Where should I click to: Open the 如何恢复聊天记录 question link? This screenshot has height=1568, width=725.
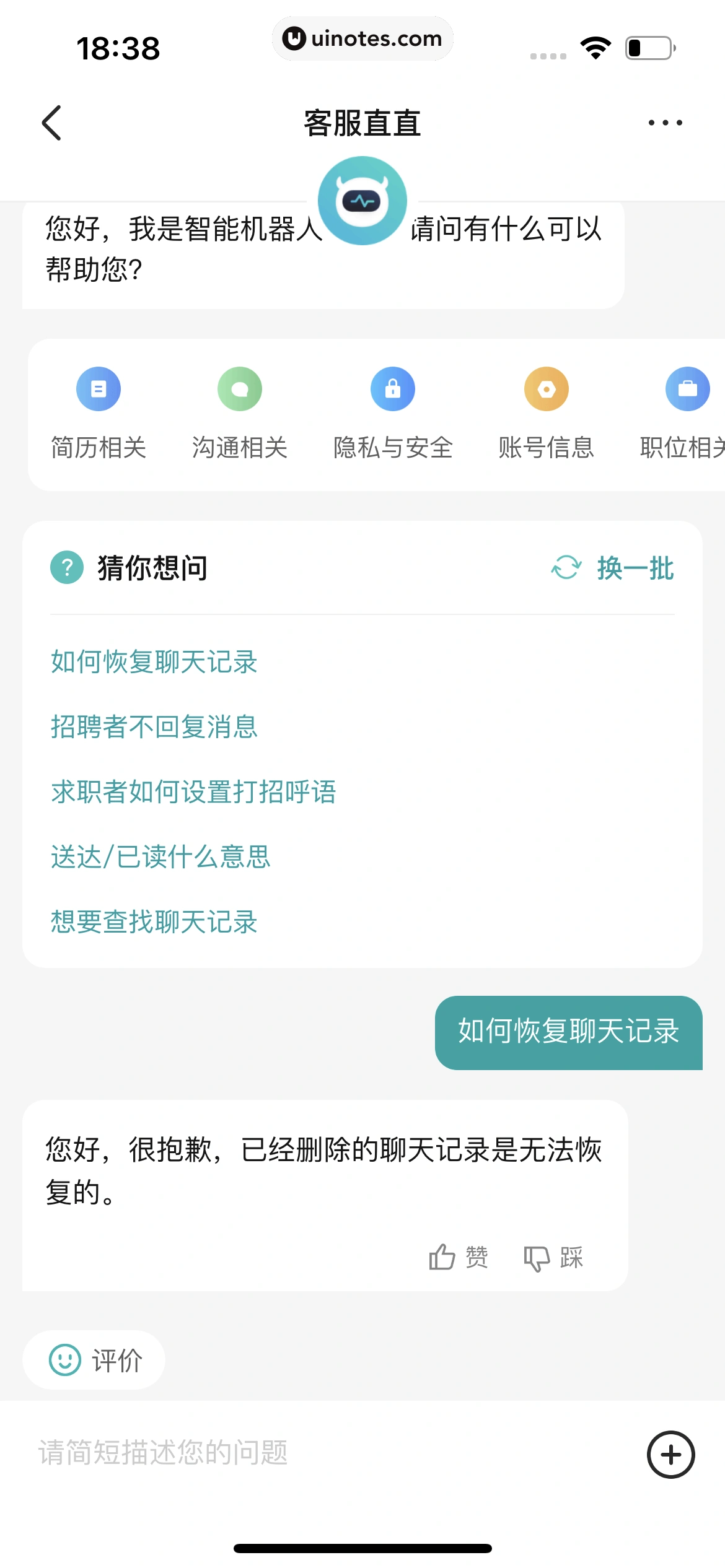[154, 662]
